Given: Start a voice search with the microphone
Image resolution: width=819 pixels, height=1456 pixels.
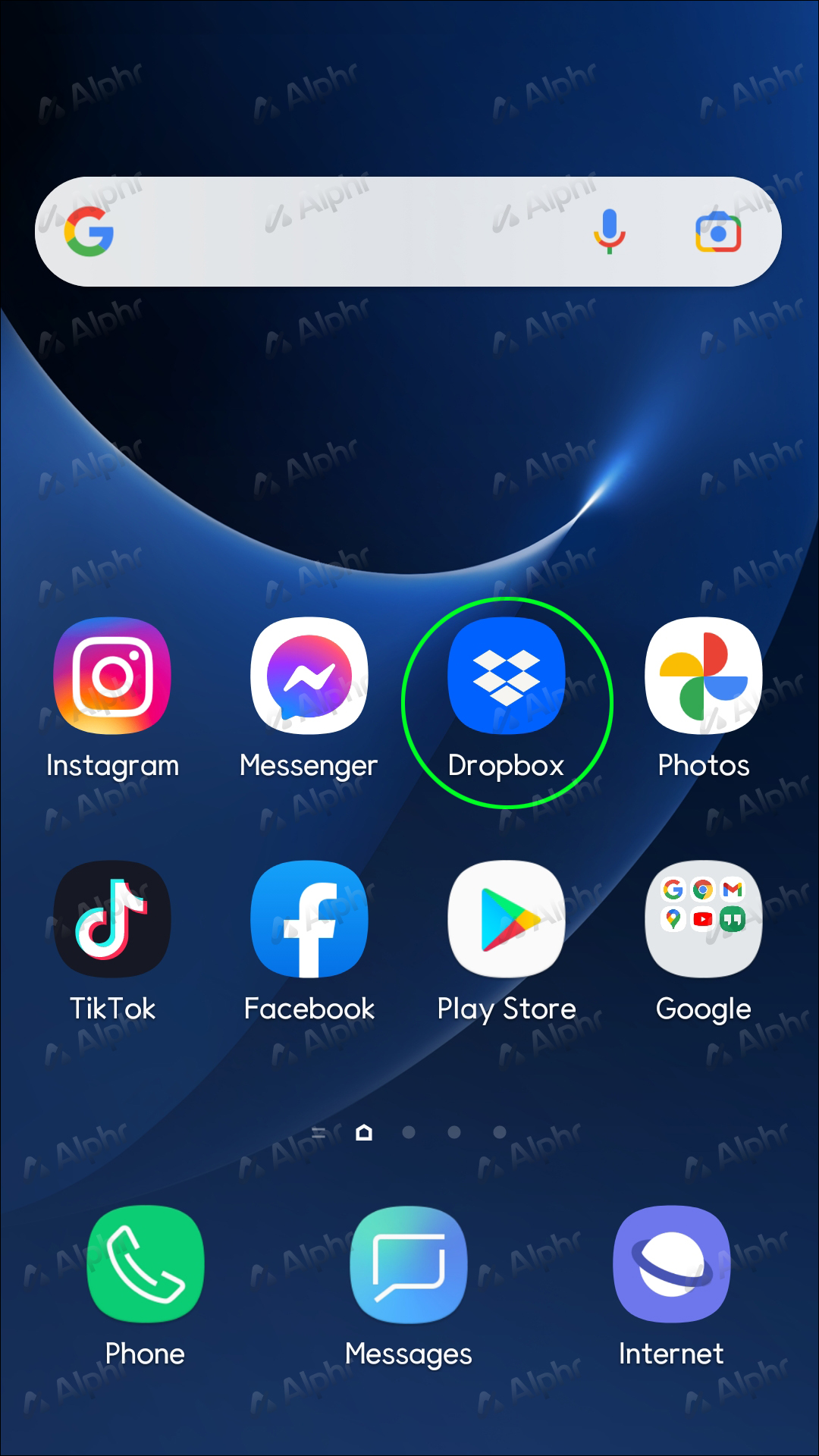Looking at the screenshot, I should pyautogui.click(x=609, y=231).
